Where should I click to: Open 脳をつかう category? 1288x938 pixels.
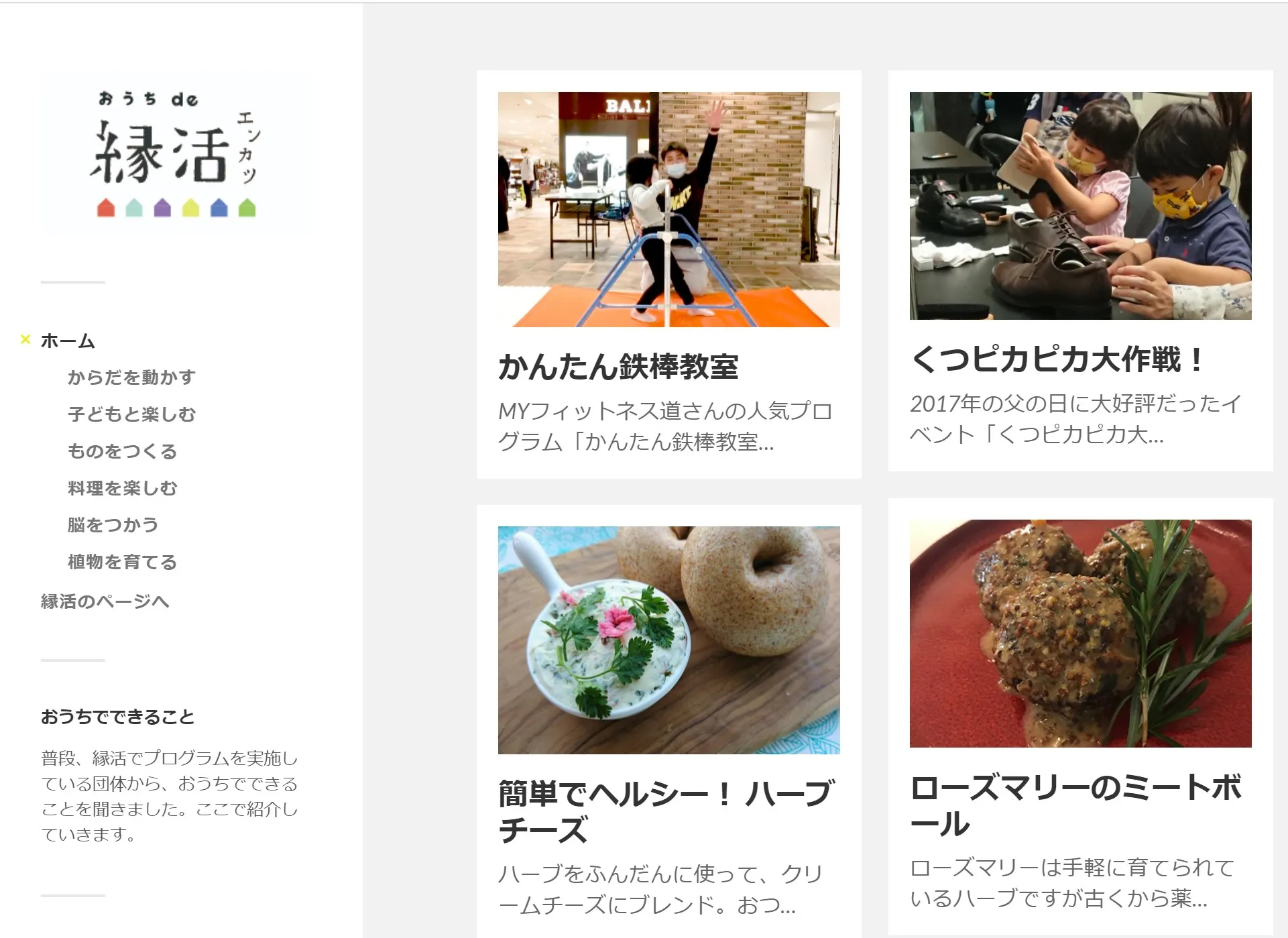[113, 525]
